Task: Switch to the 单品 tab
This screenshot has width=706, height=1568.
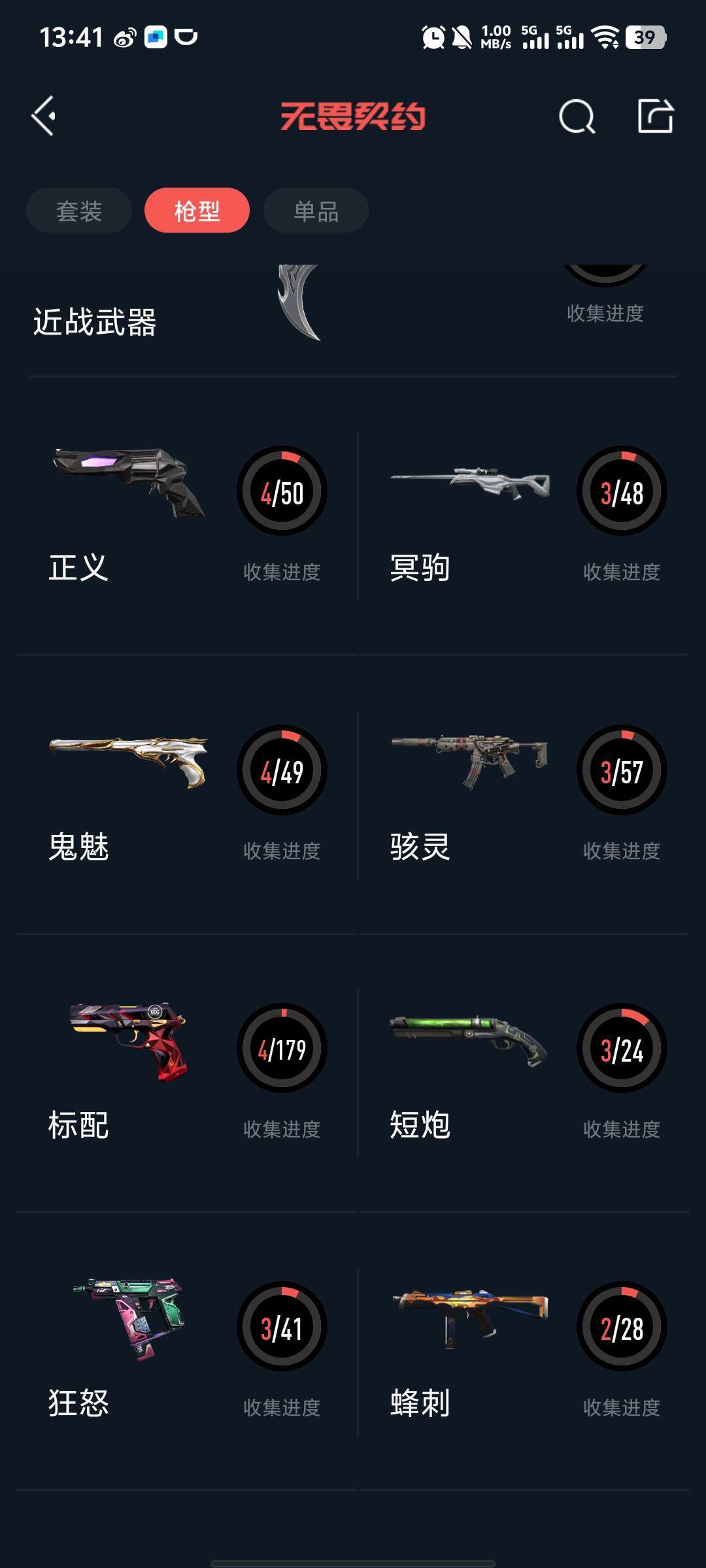Action: pos(316,210)
